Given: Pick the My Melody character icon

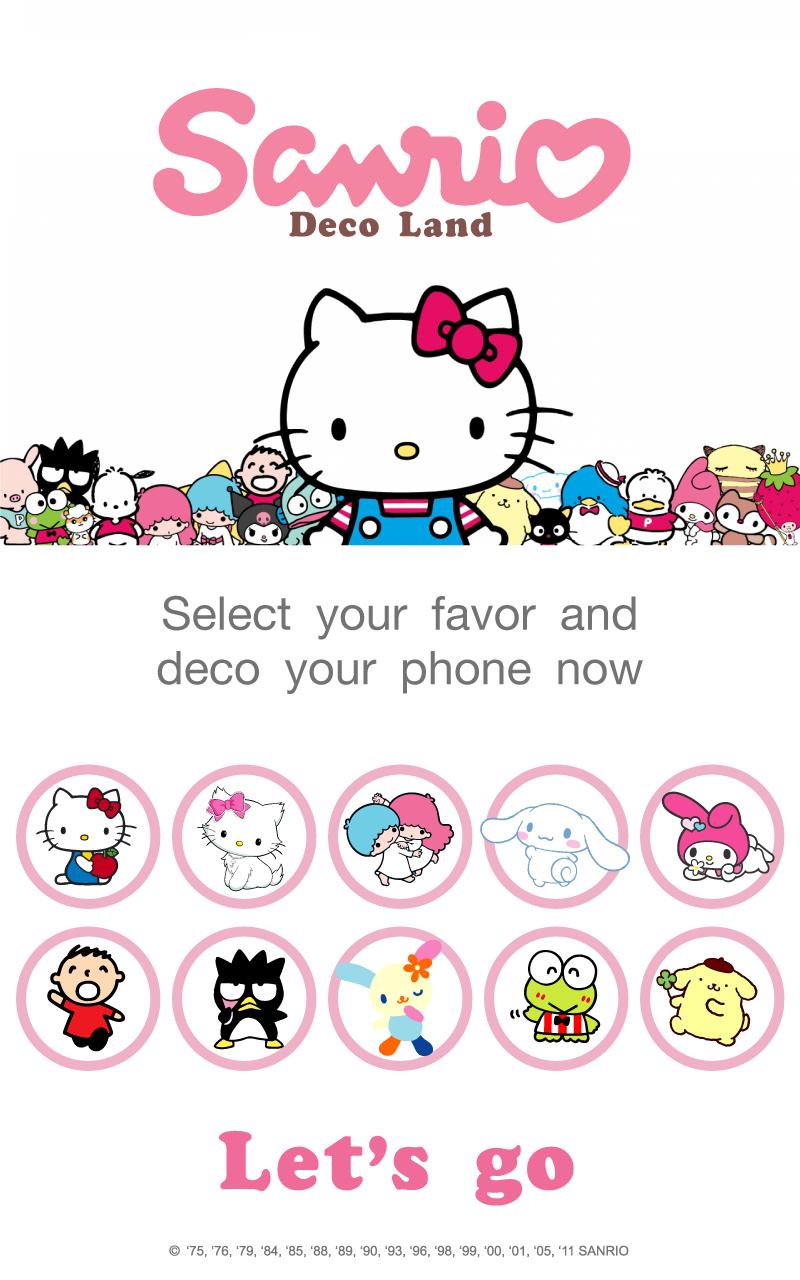Looking at the screenshot, I should click(x=714, y=838).
